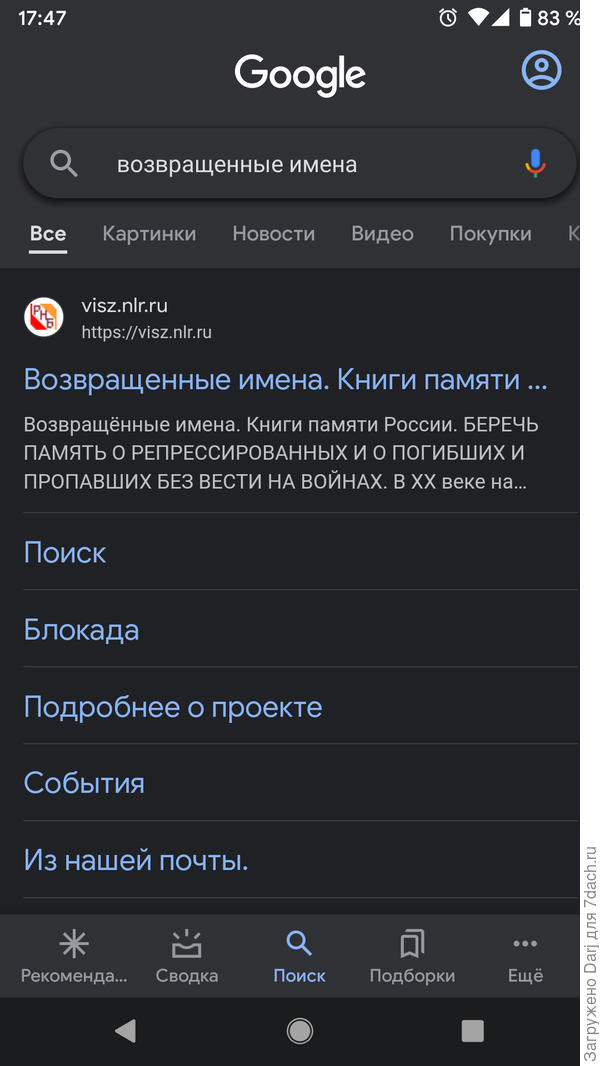Open the Поиск sitelink
The width and height of the screenshot is (600, 1066).
pos(65,552)
